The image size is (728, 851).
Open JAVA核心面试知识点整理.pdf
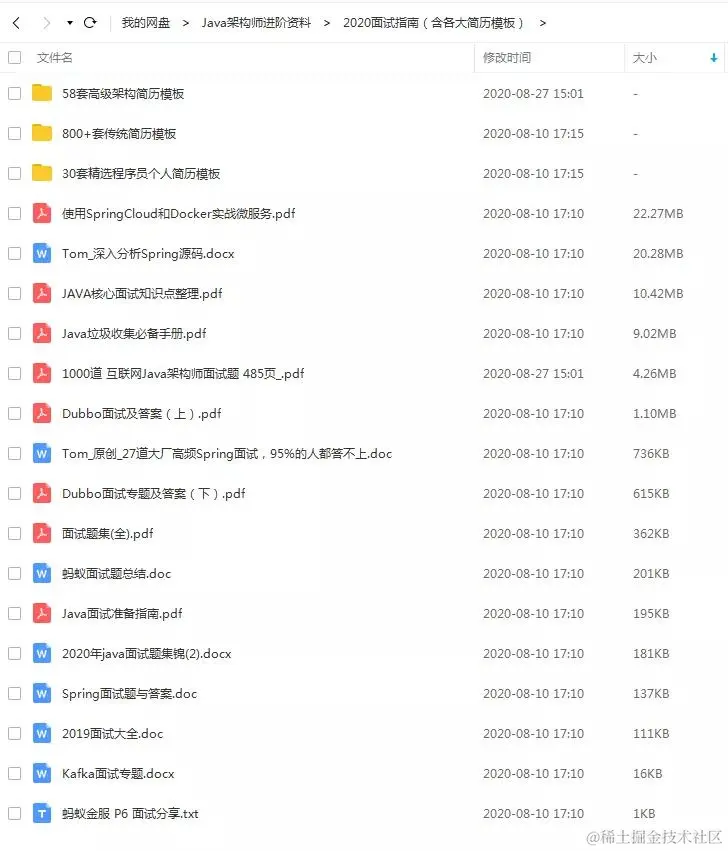[x=142, y=294]
